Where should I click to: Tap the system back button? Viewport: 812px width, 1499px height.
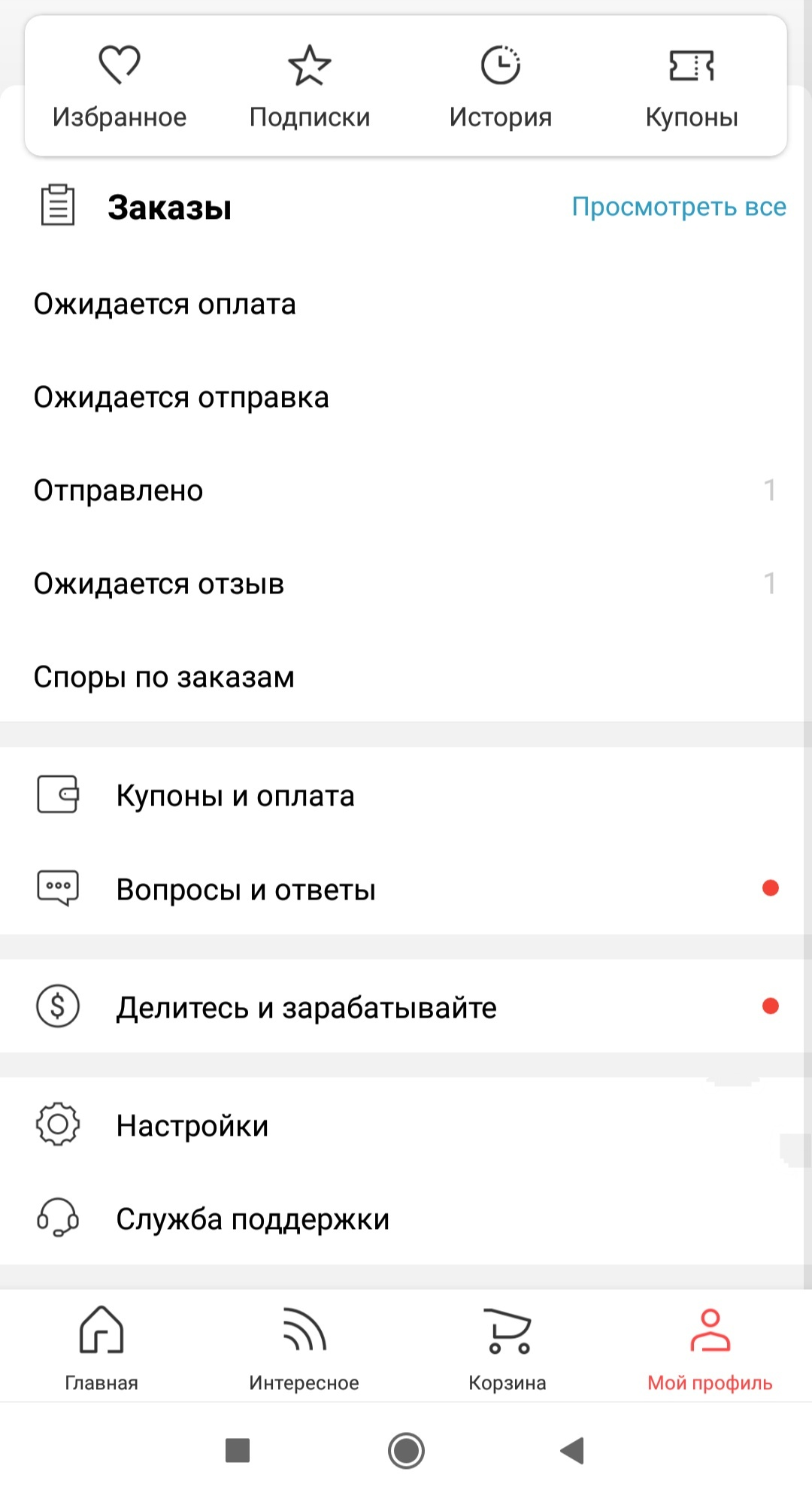[x=573, y=1450]
